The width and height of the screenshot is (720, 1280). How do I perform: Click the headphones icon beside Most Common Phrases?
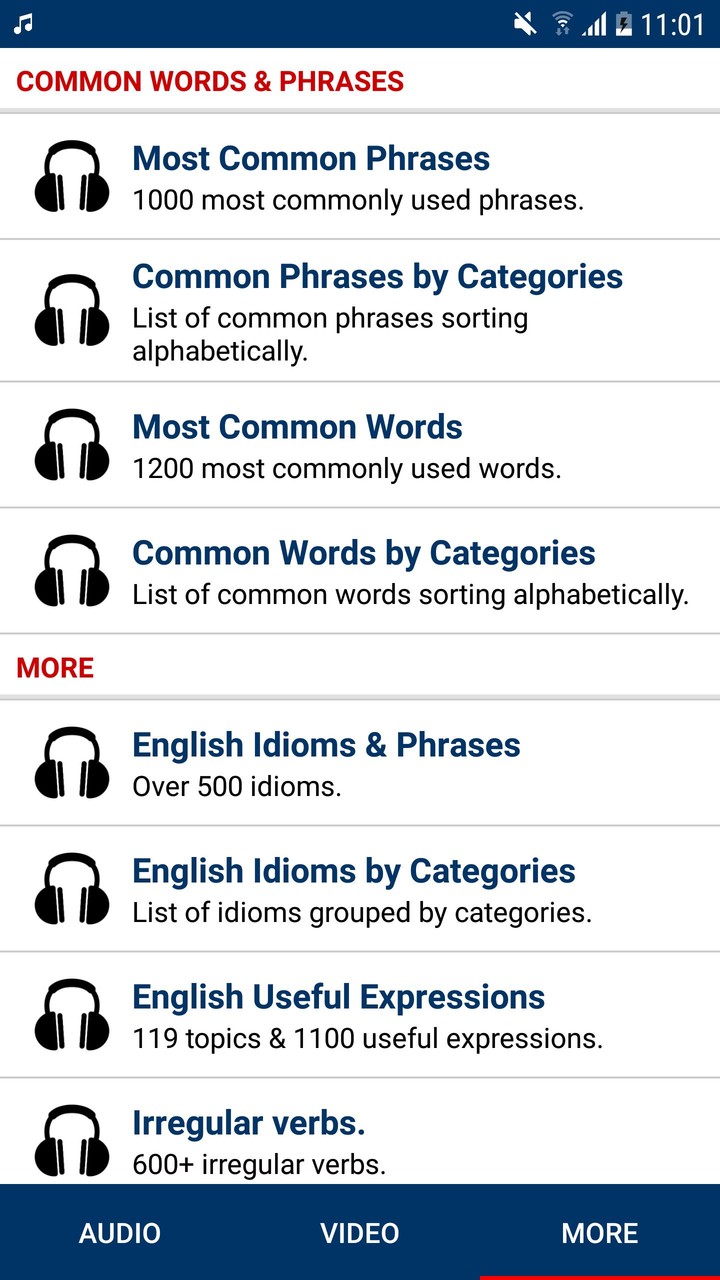pyautogui.click(x=70, y=176)
